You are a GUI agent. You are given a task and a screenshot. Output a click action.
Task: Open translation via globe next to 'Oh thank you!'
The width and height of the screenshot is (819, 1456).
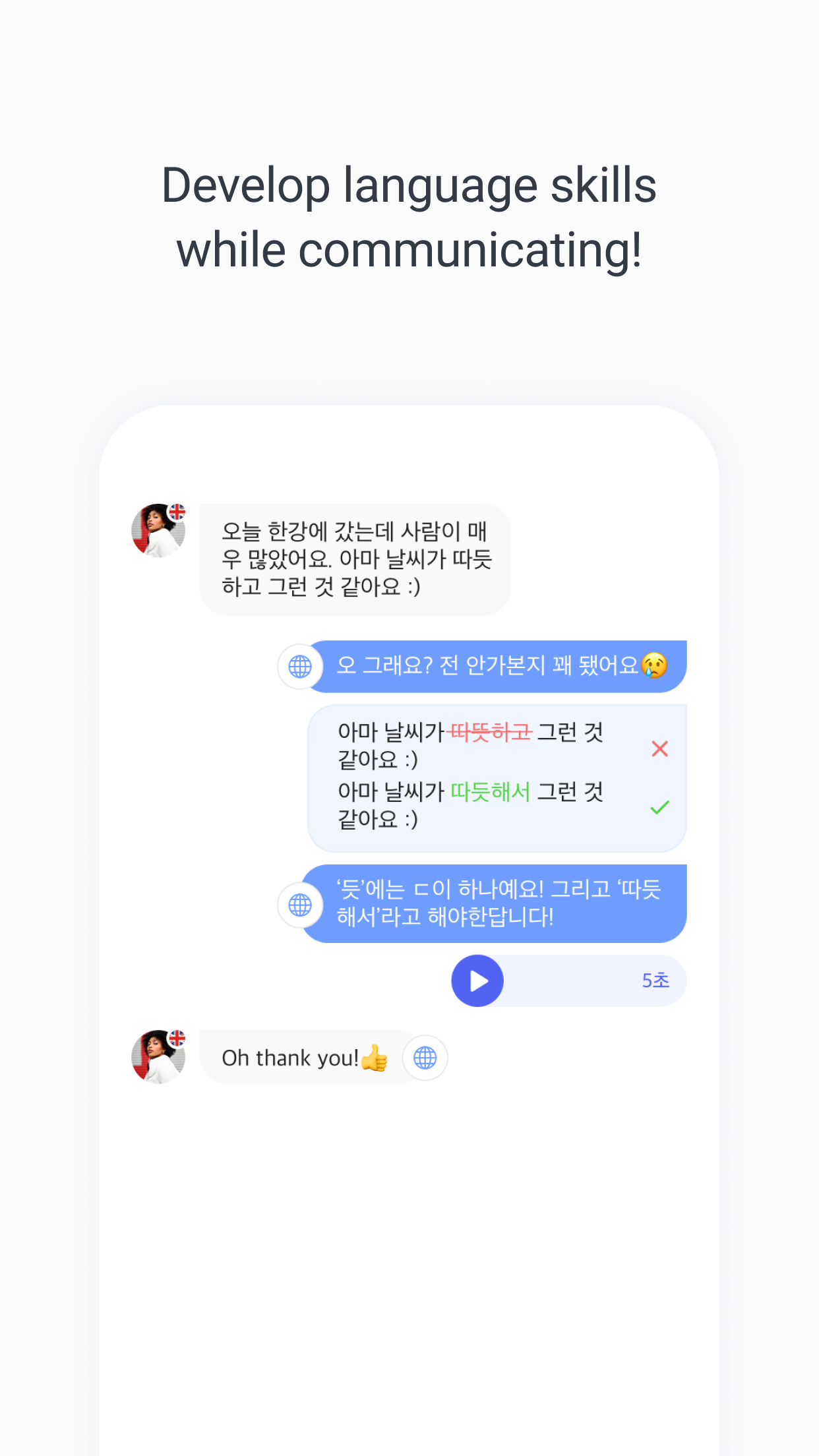(425, 1058)
